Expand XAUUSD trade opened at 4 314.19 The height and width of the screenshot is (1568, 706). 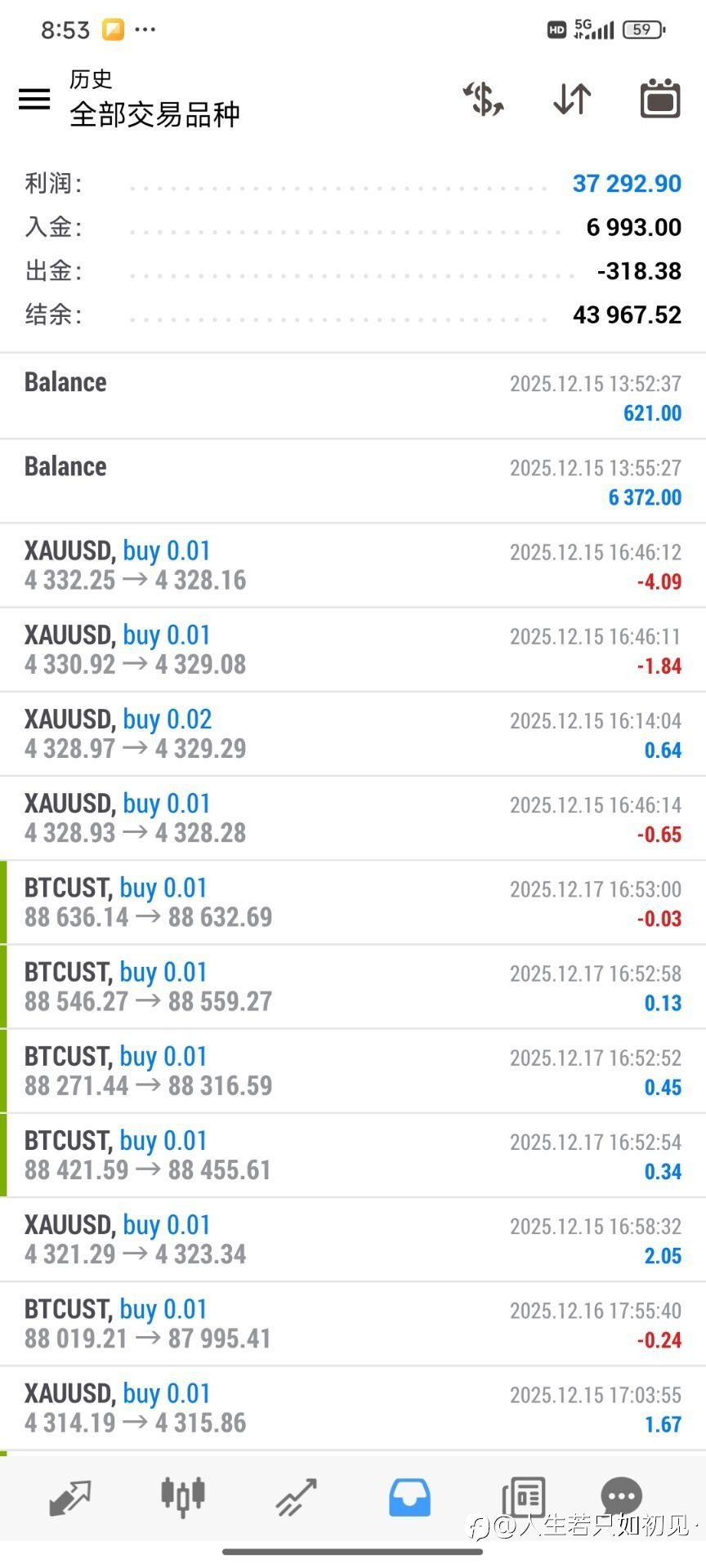click(353, 1408)
